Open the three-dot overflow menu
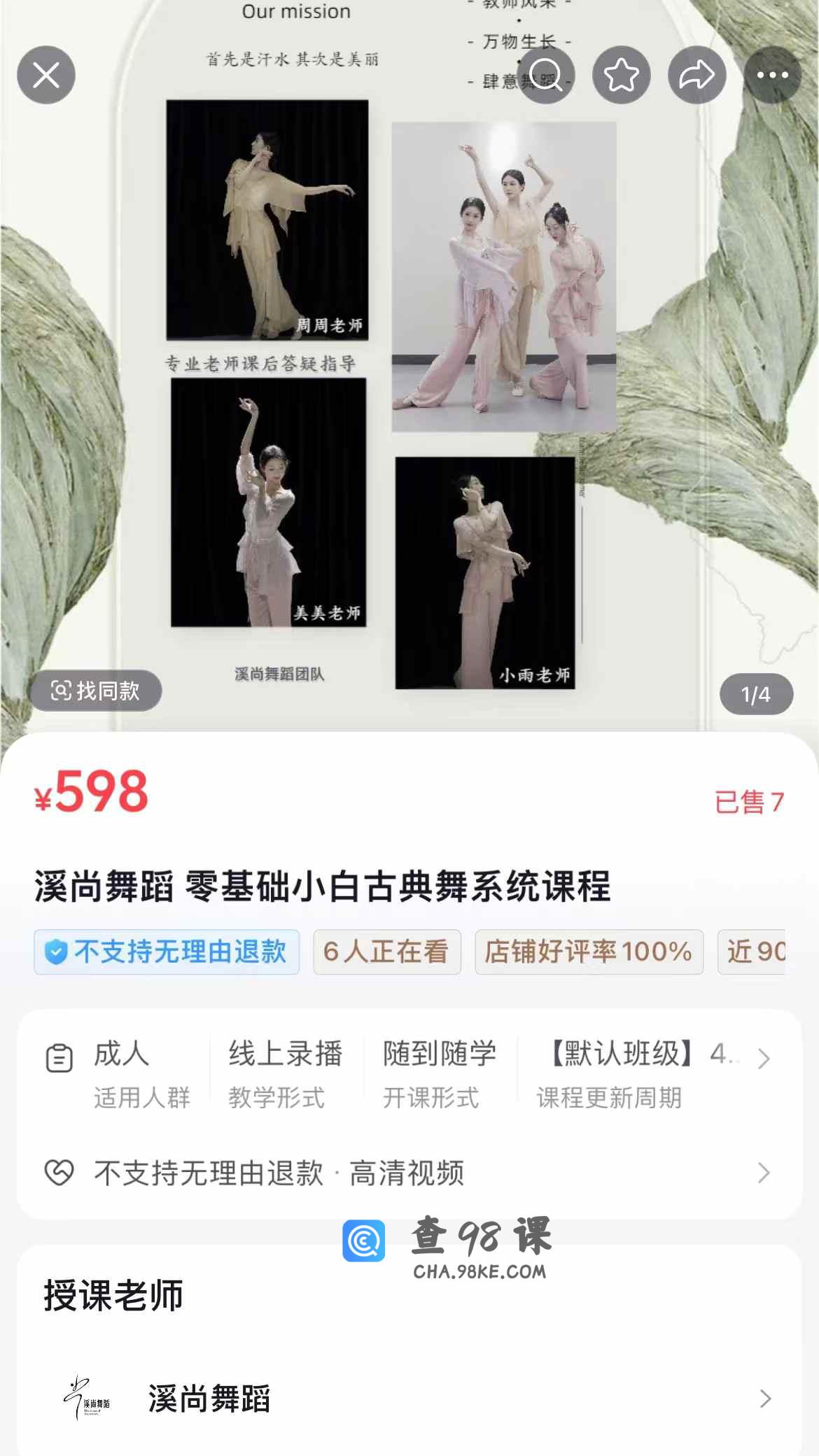The image size is (819, 1456). [772, 75]
